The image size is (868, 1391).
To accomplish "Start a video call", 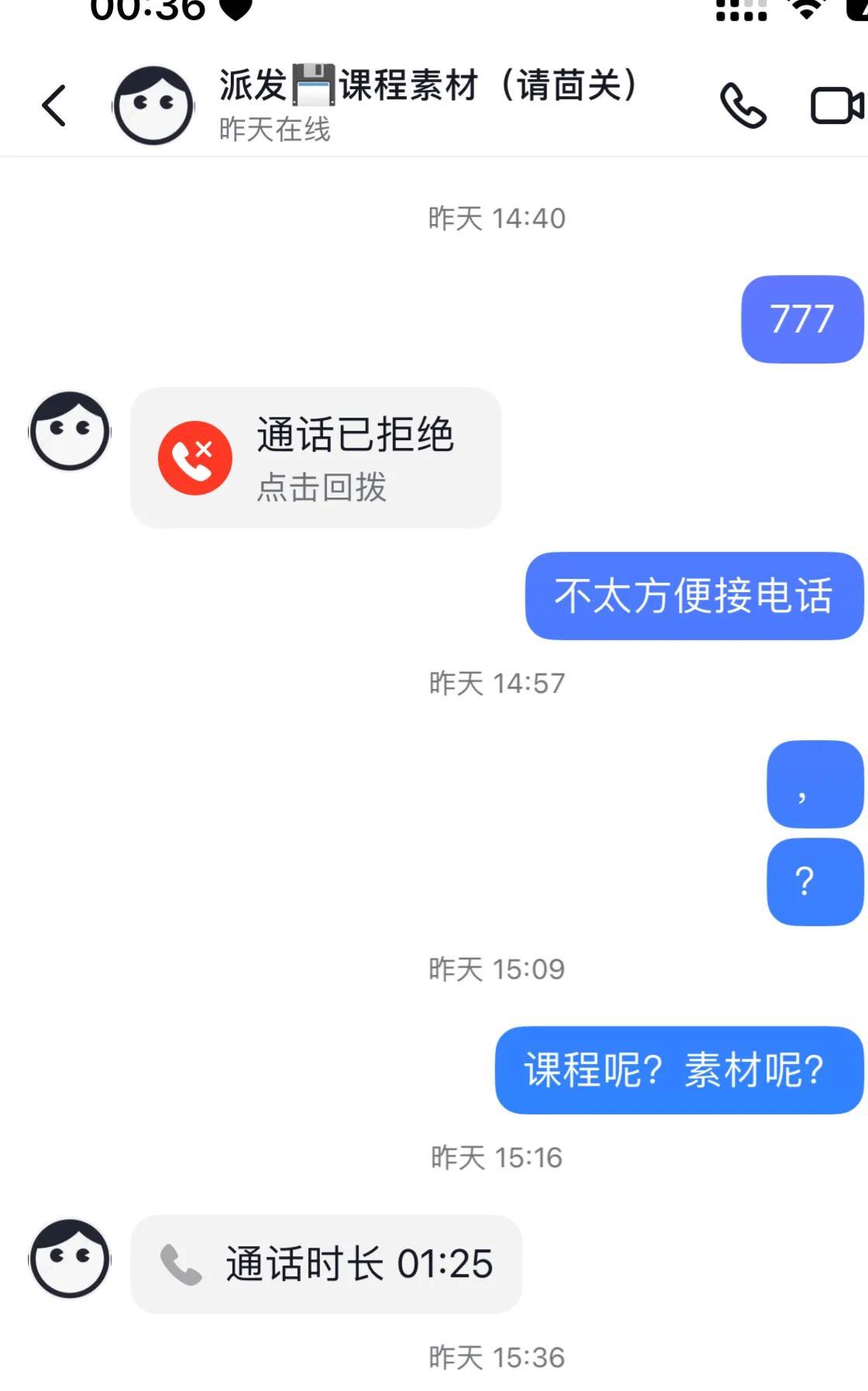I will 838,106.
